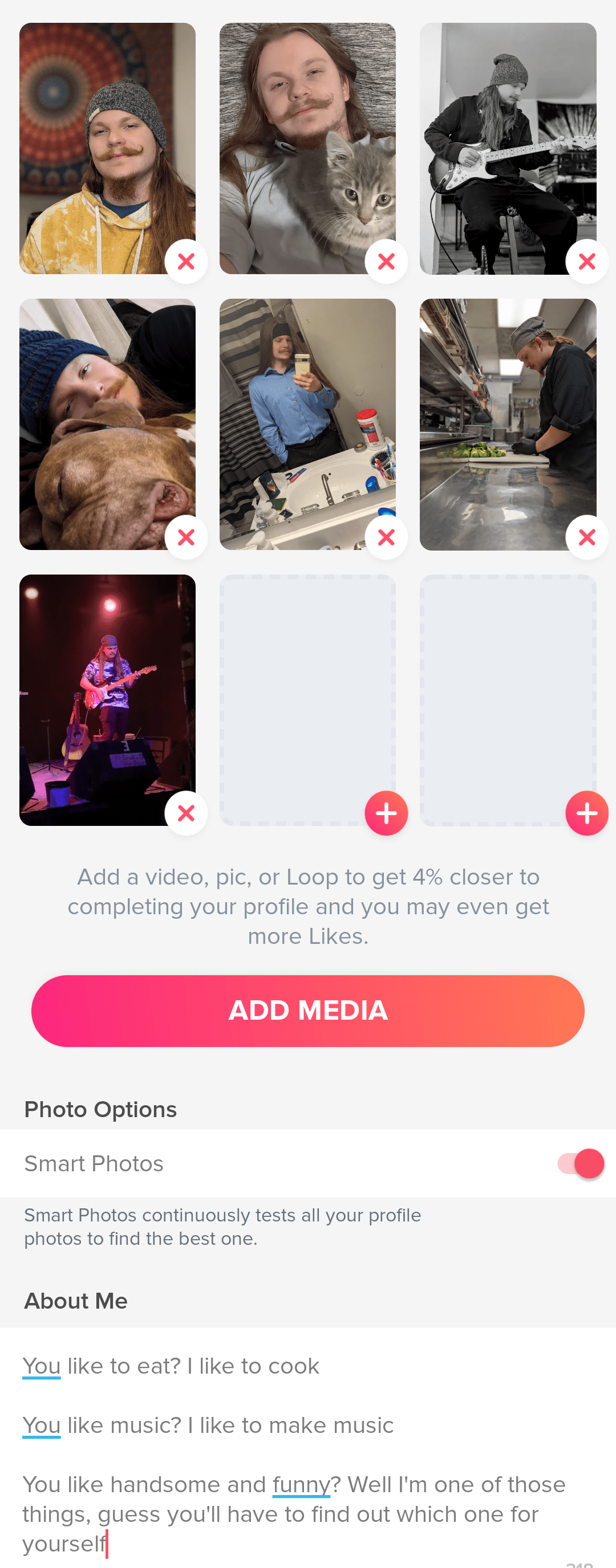Delete the stage performance photo
The width and height of the screenshot is (616, 1568).
point(186,813)
